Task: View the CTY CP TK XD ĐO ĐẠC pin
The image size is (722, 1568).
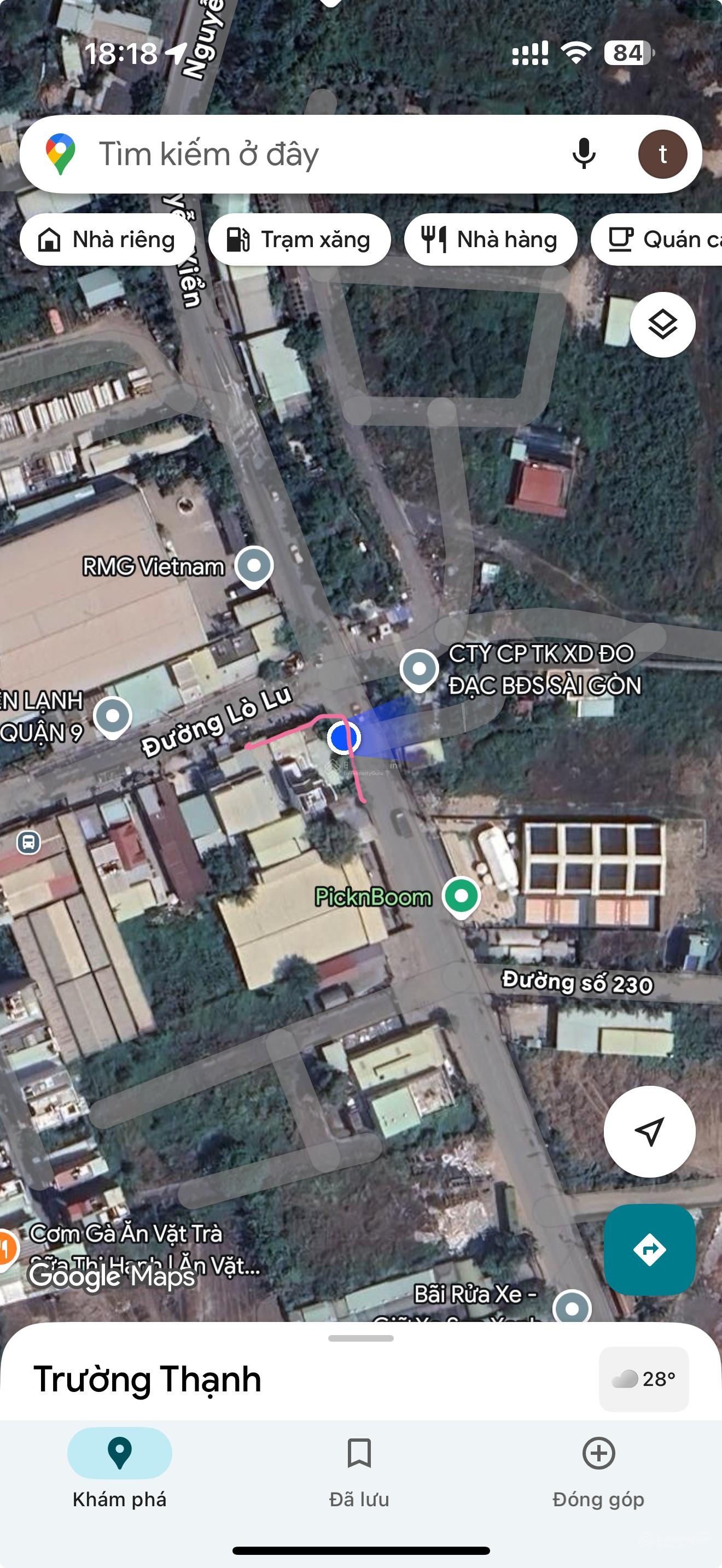Action: pyautogui.click(x=419, y=668)
